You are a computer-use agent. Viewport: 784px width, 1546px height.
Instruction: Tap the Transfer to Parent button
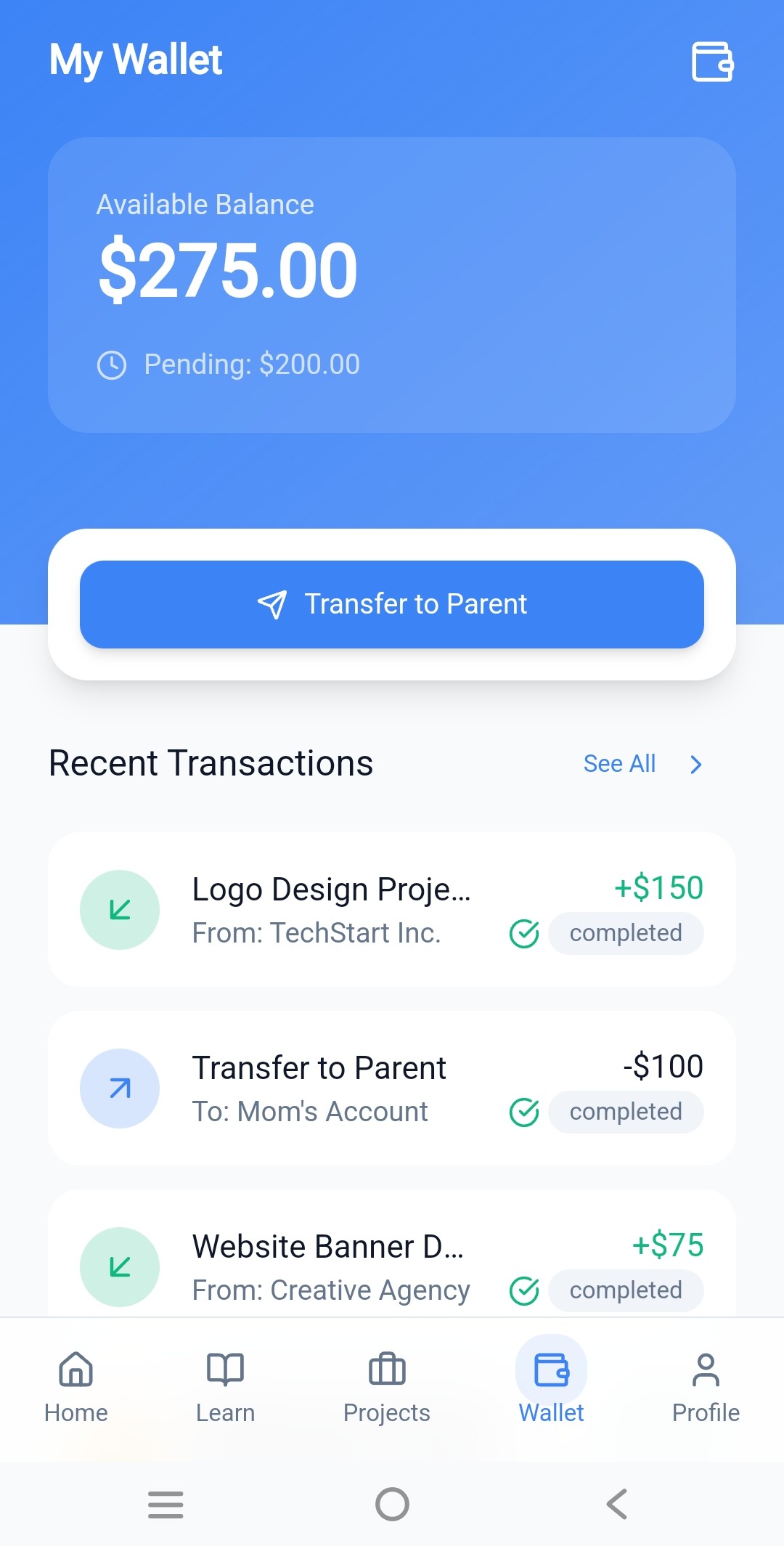tap(392, 604)
